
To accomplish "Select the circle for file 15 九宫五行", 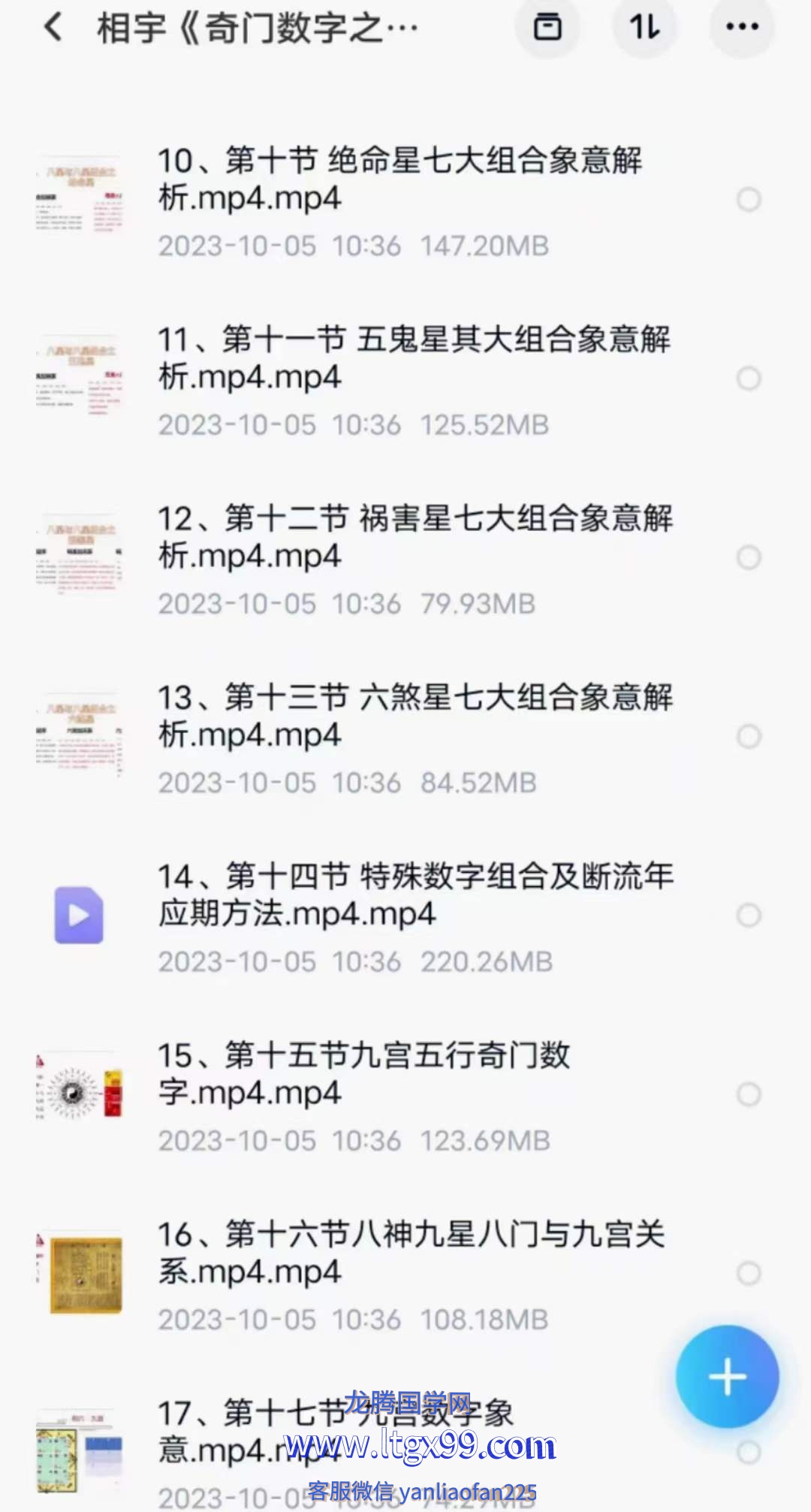I will click(749, 1094).
